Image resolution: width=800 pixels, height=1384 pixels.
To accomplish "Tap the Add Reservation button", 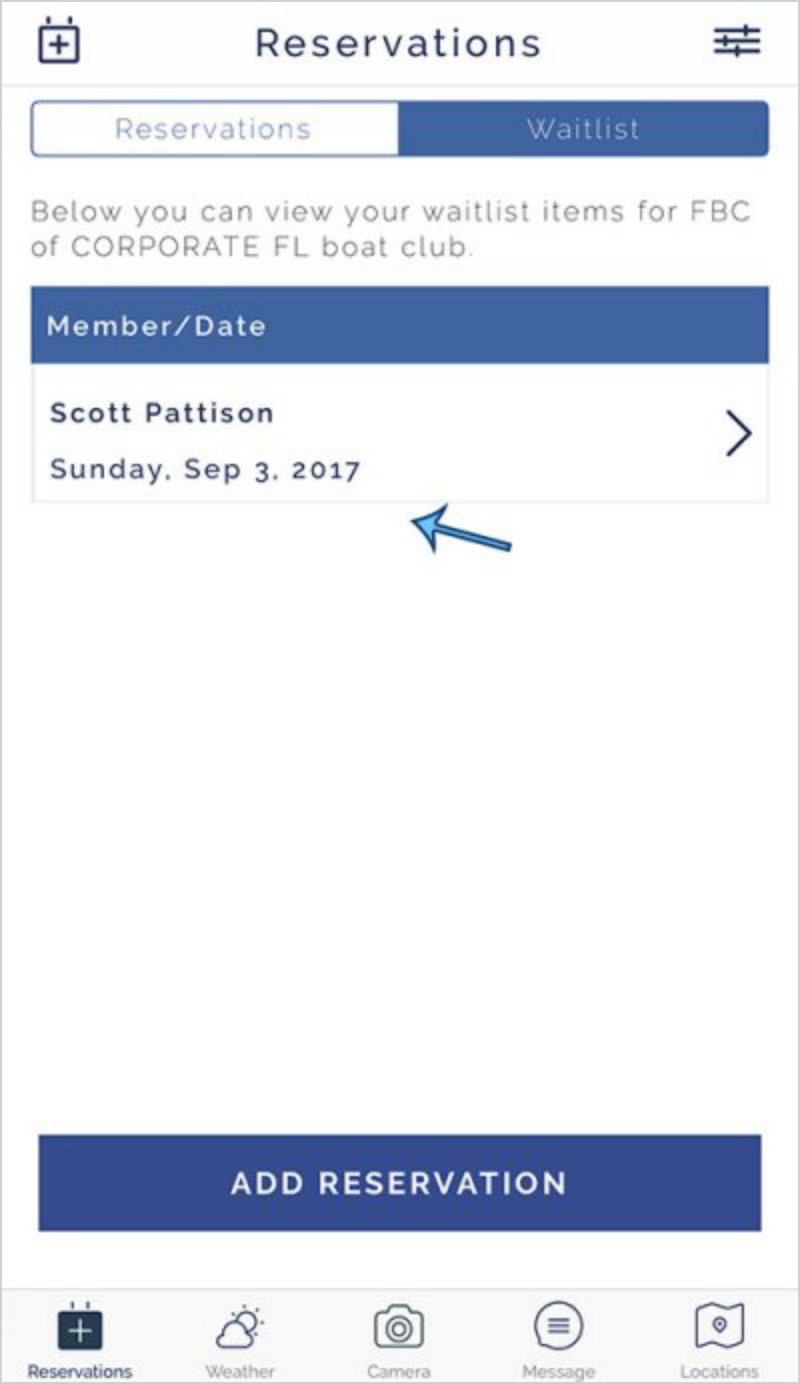I will (x=400, y=1183).
